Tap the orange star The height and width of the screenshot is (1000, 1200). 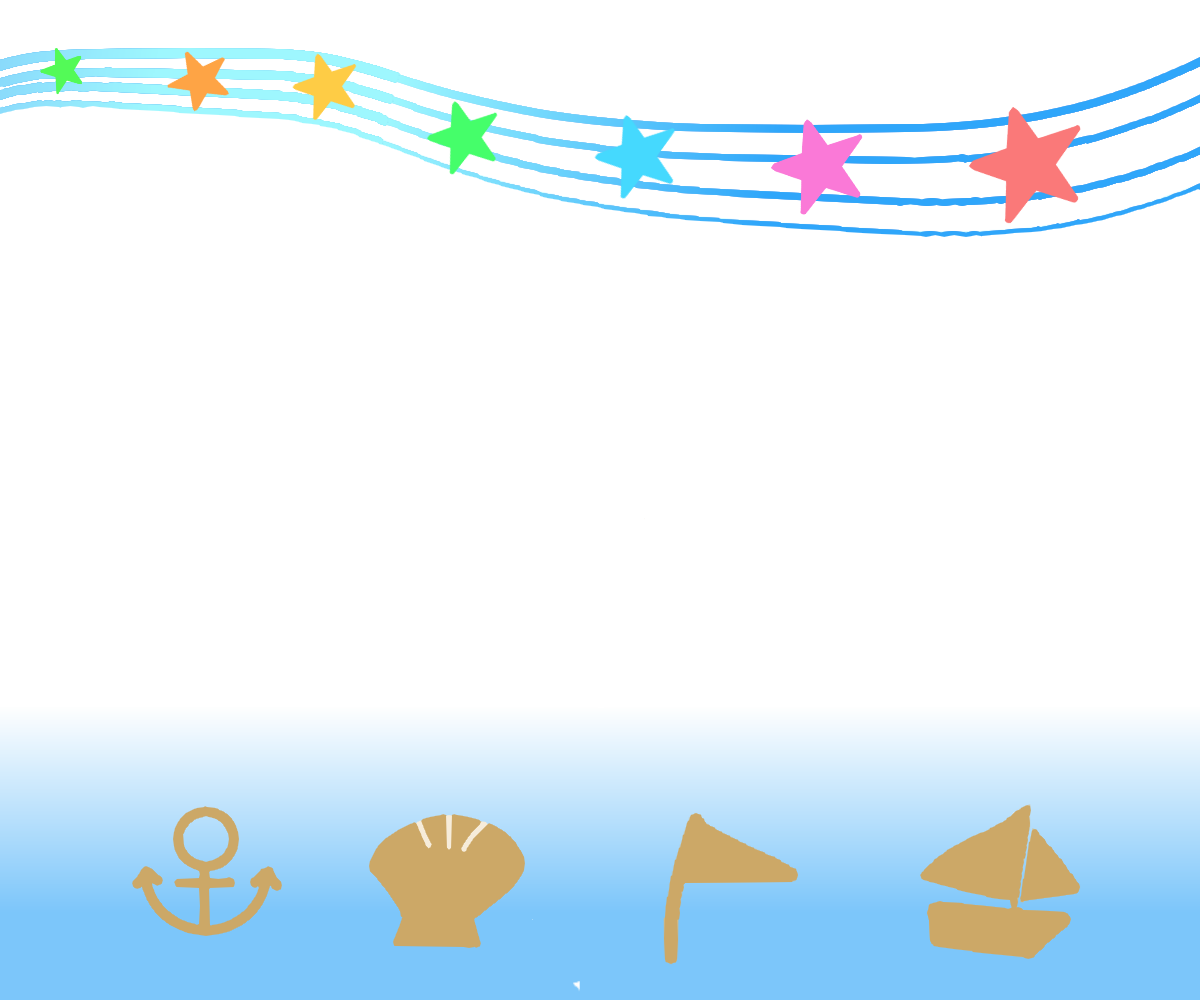coord(199,80)
